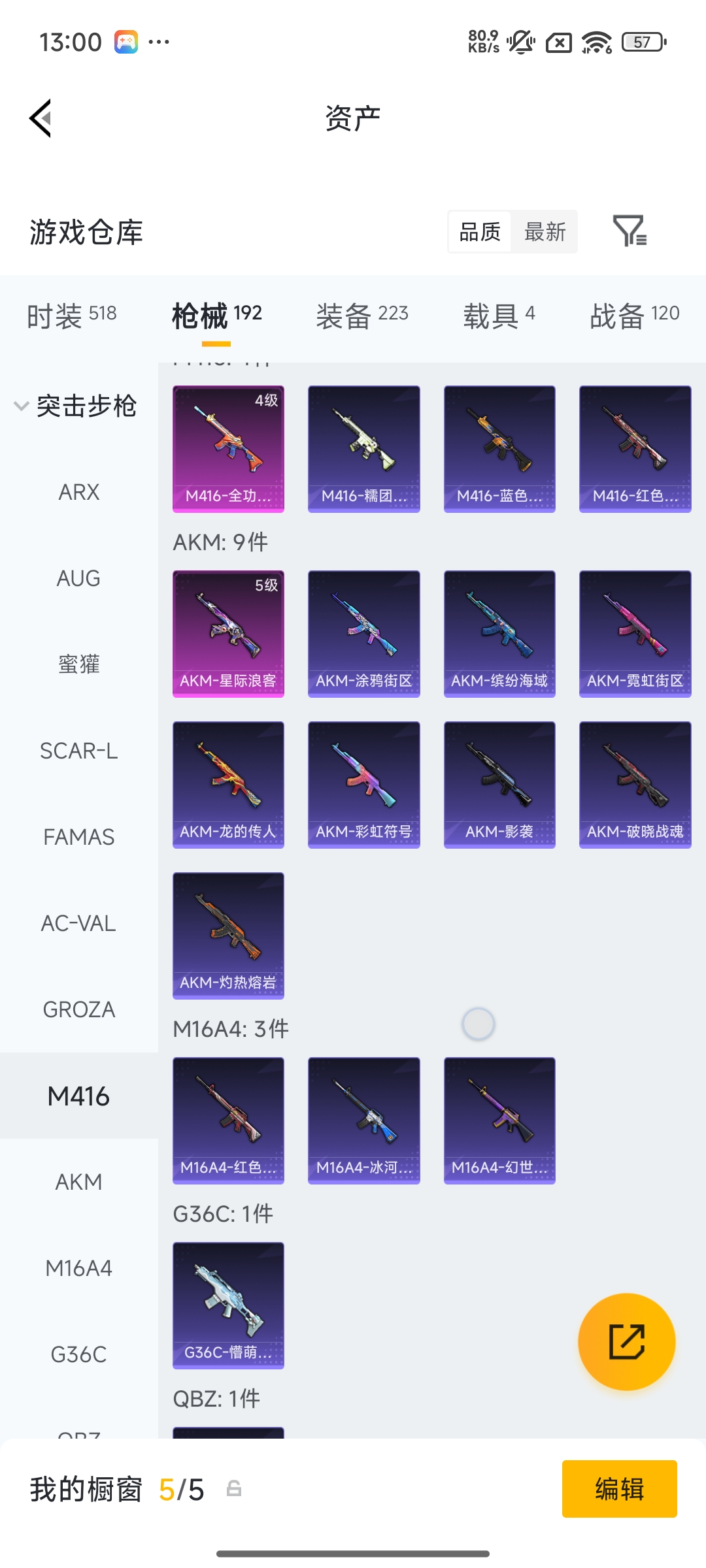706x1568 pixels.
Task: Edit my showcase with 编辑
Action: pyautogui.click(x=619, y=1489)
